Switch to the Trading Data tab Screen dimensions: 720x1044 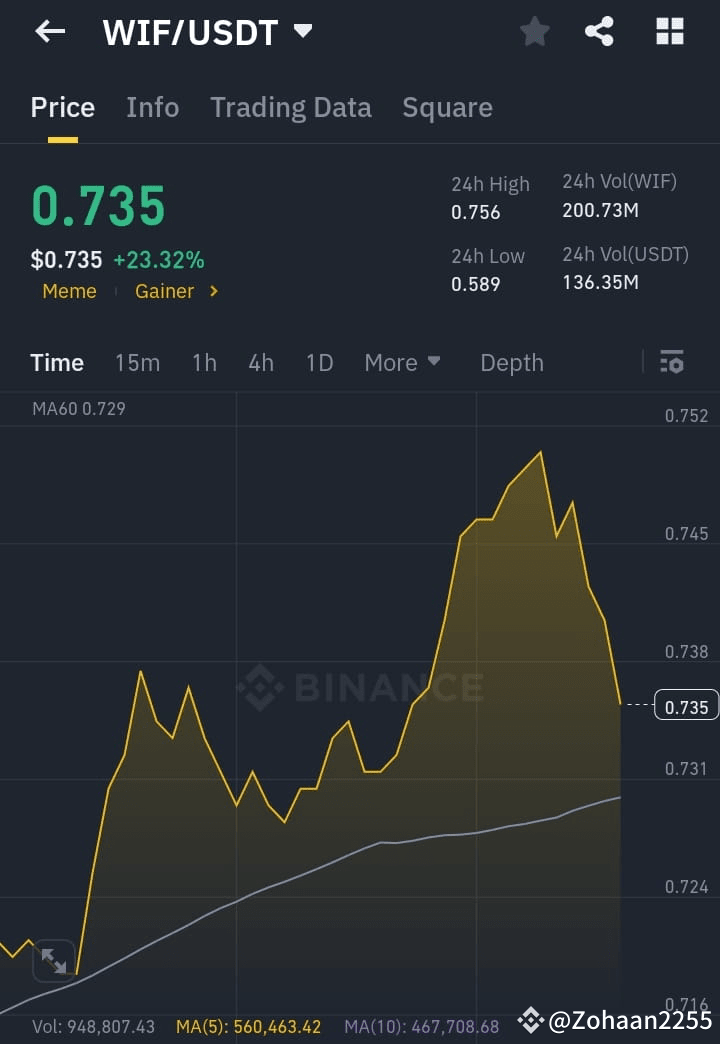tap(290, 107)
